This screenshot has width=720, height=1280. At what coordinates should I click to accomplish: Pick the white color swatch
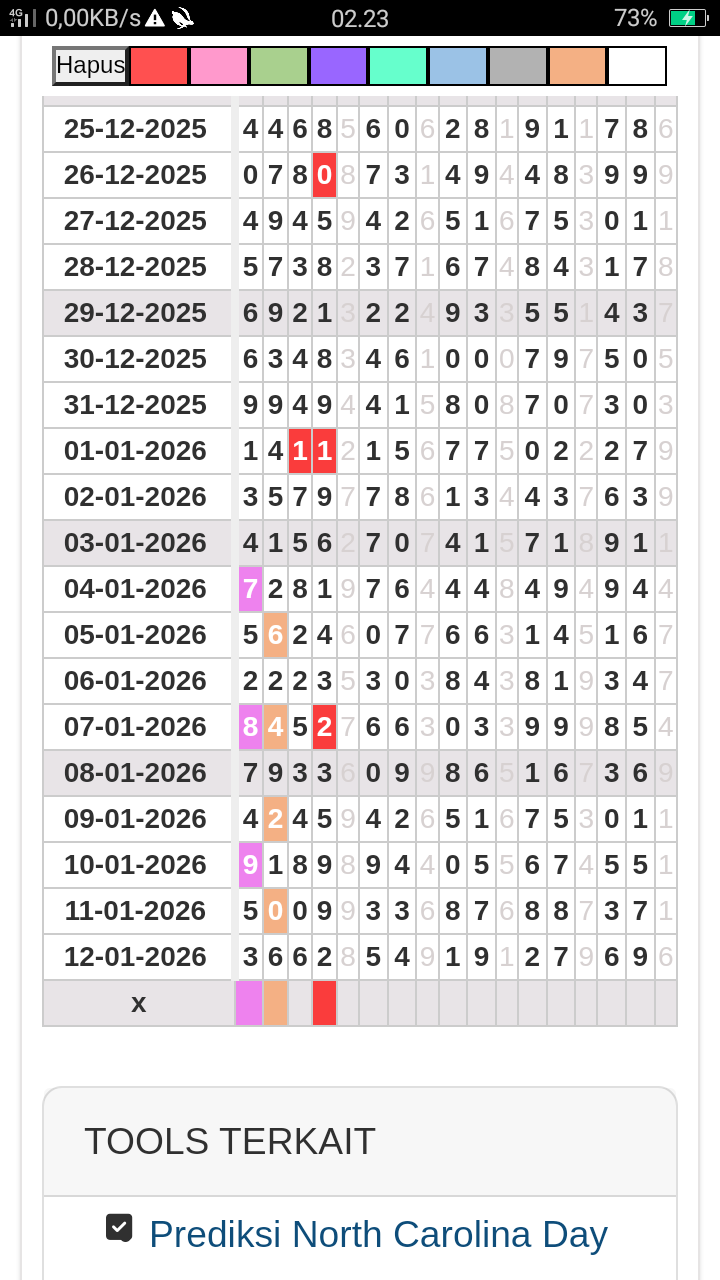coord(637,66)
